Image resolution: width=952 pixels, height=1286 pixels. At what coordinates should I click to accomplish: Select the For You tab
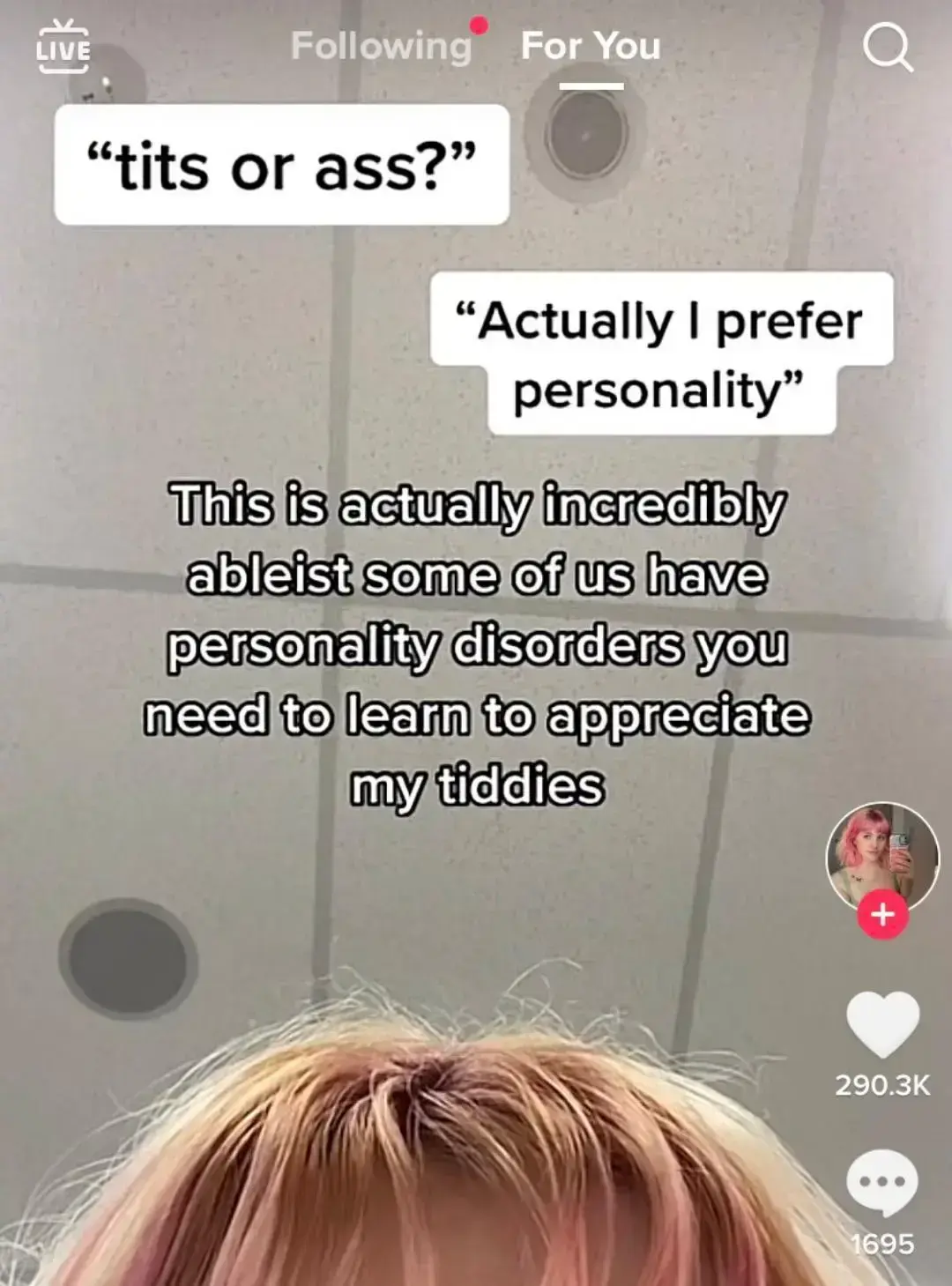point(591,46)
